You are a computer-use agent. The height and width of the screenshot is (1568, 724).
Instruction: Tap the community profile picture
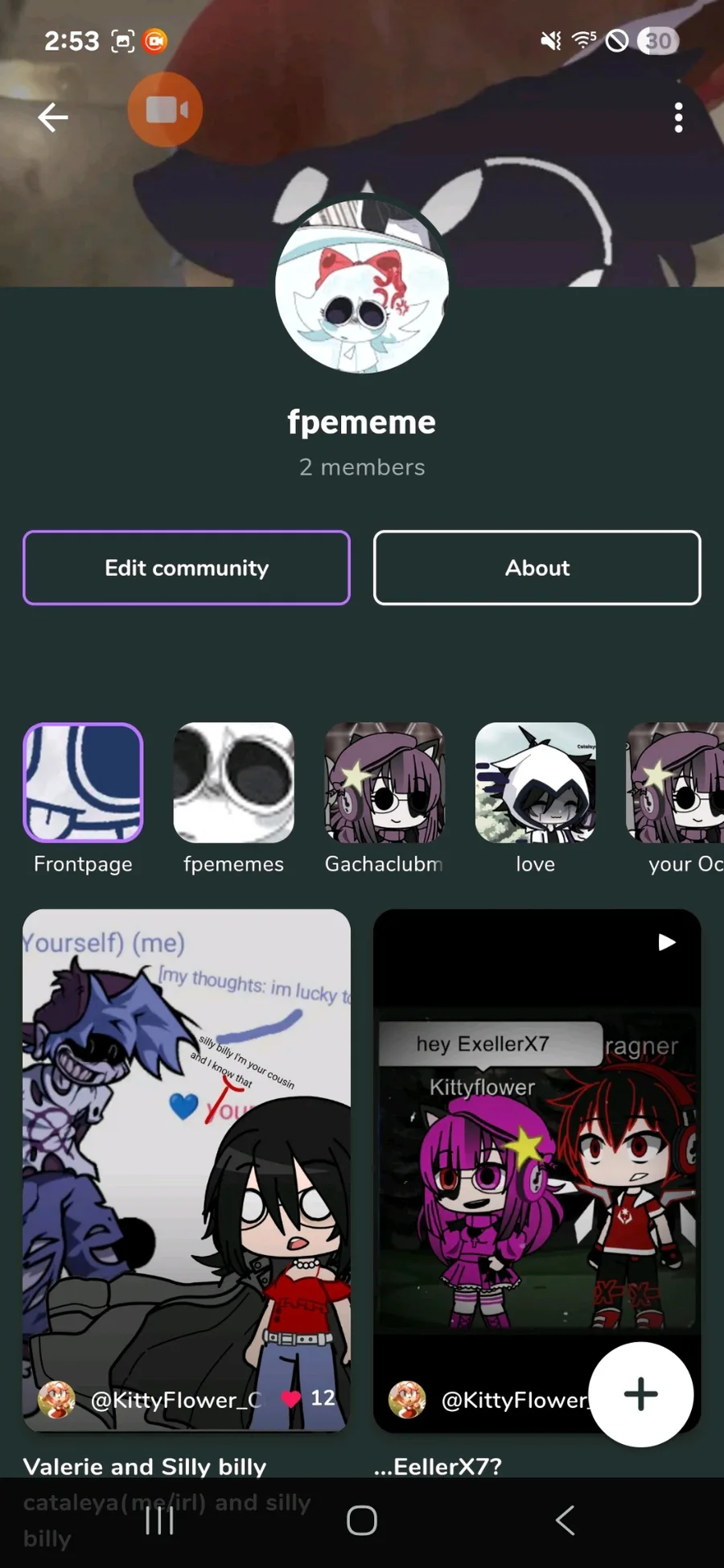361,287
